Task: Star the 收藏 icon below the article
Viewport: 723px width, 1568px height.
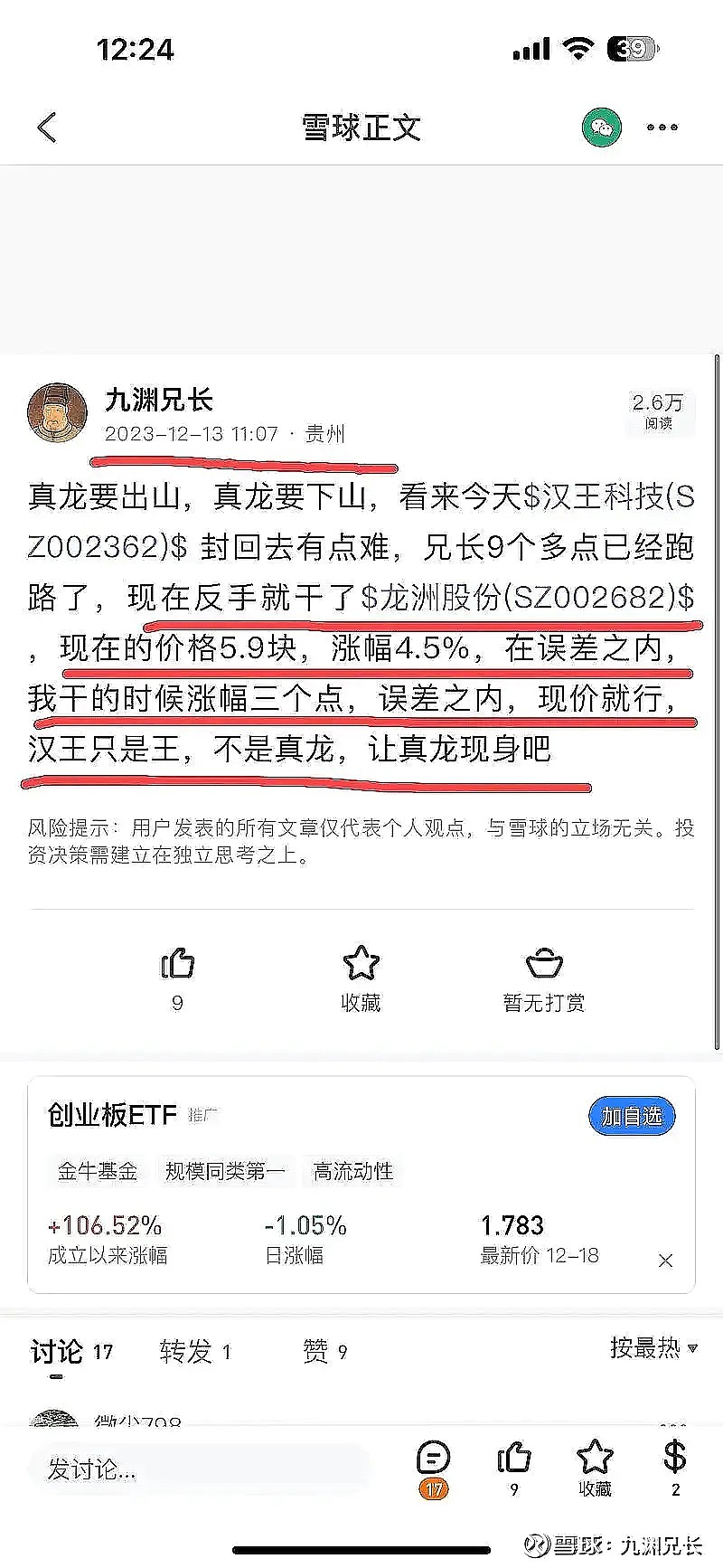Action: point(361,966)
